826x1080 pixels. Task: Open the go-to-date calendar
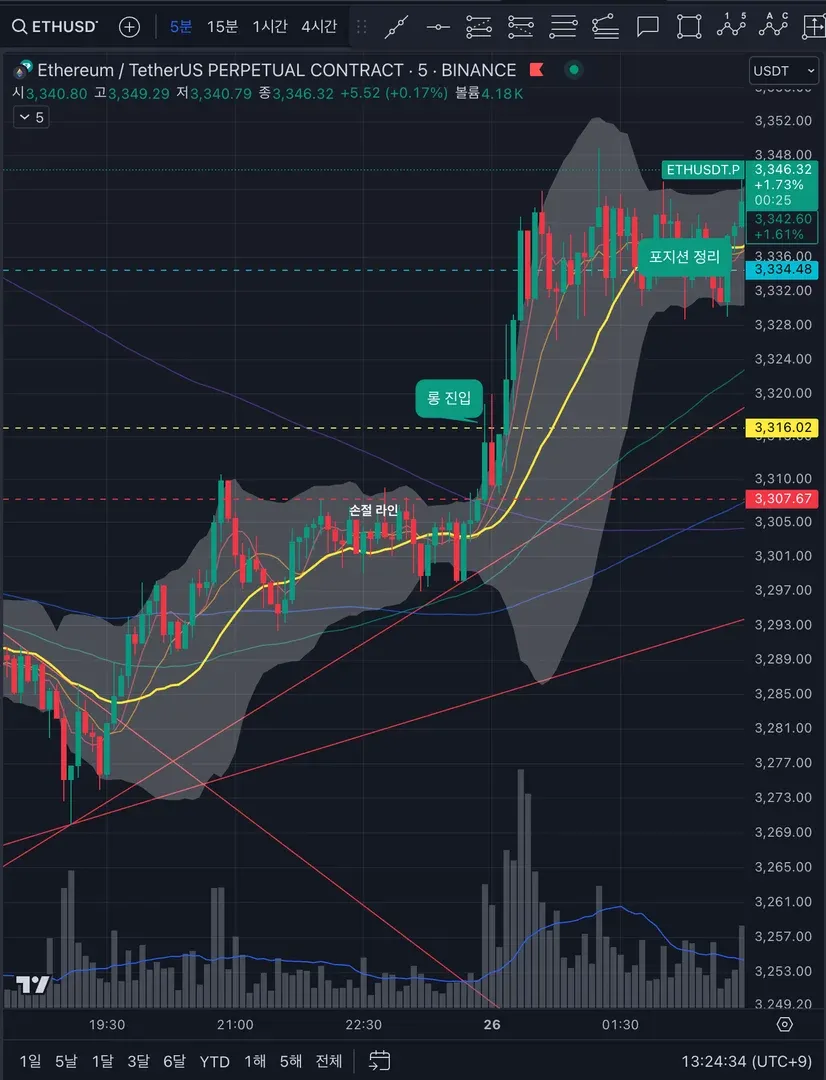pos(379,1060)
